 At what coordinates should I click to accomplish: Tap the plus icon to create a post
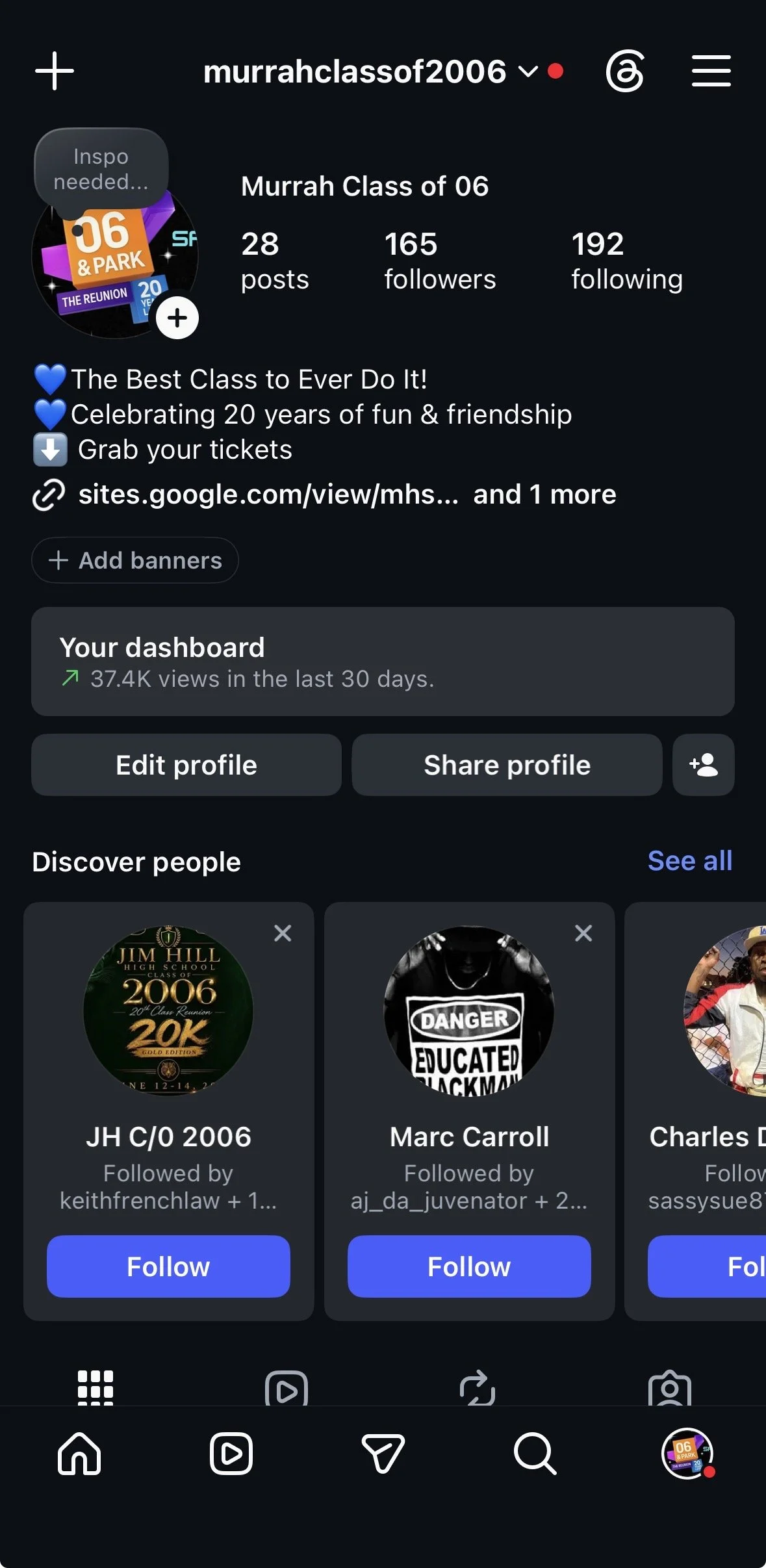[x=55, y=71]
